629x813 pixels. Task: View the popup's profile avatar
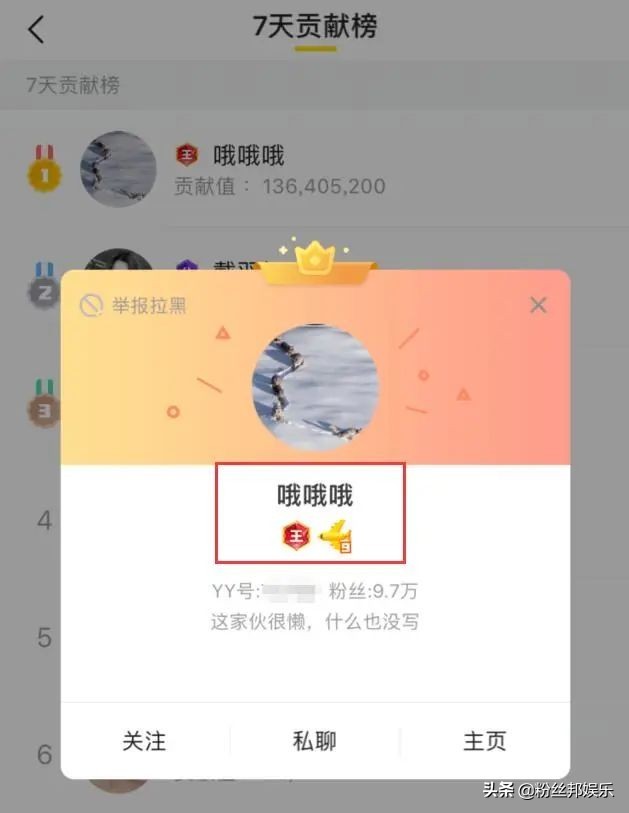tap(315, 386)
